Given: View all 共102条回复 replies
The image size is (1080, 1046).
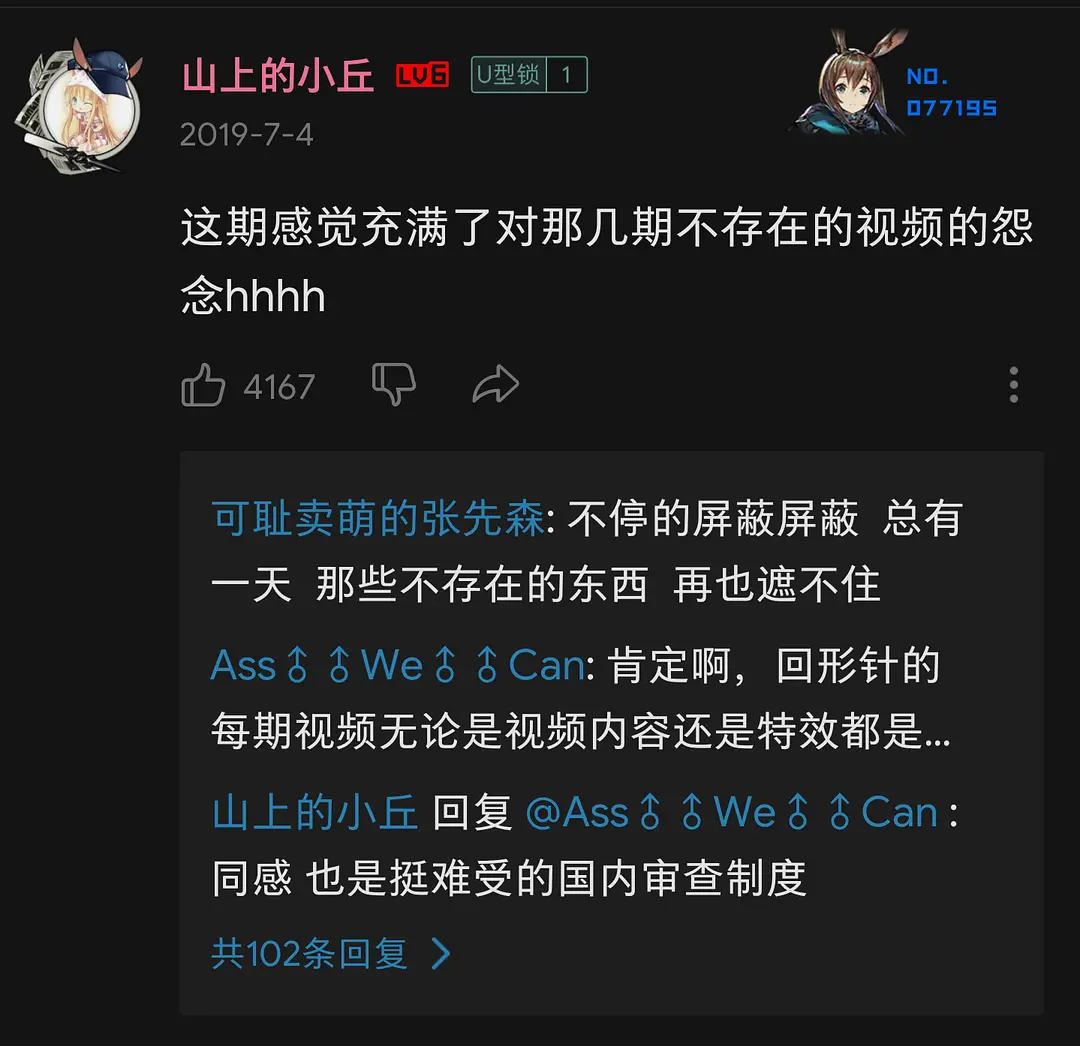Looking at the screenshot, I should (330, 953).
